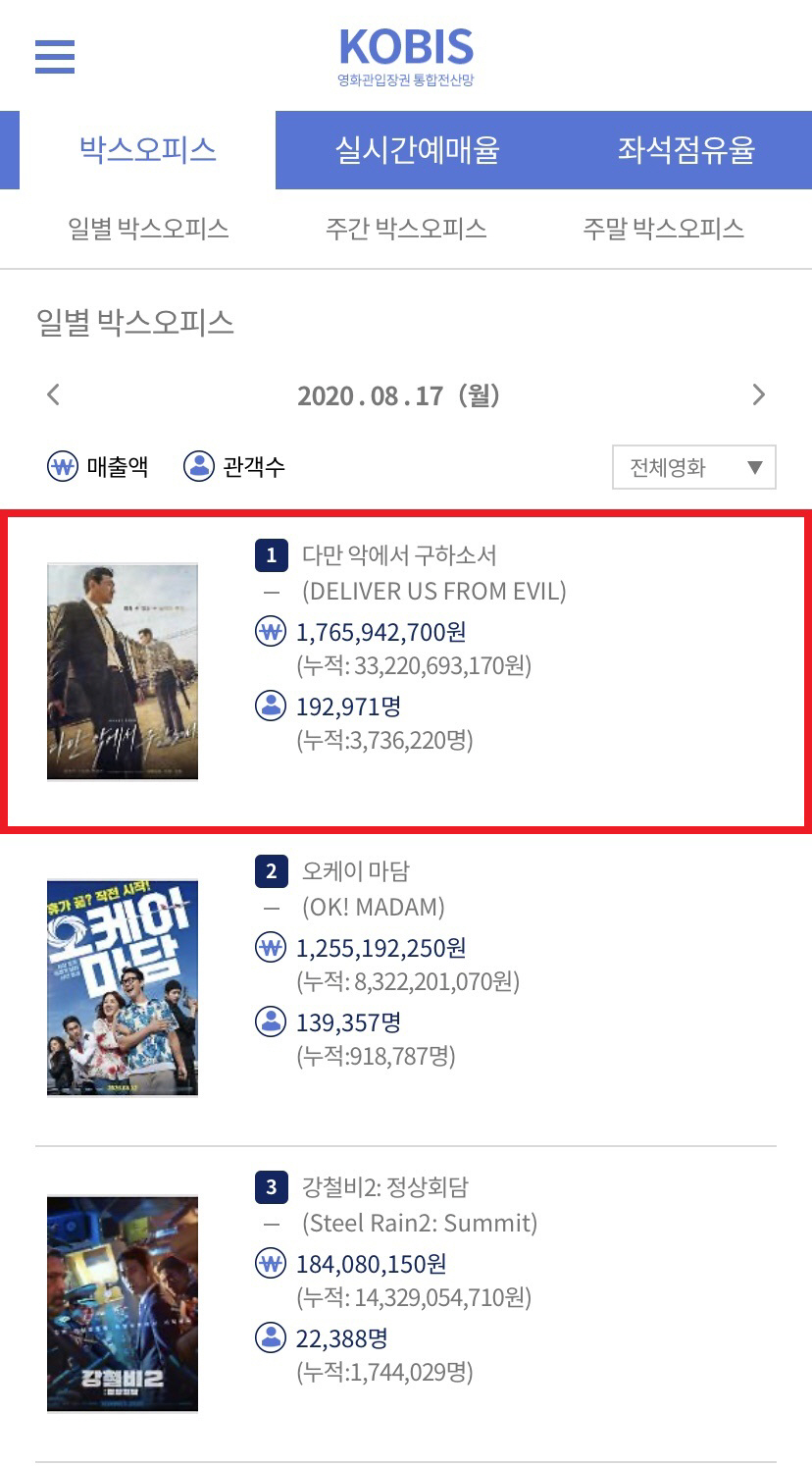The image size is (812, 1466).
Task: Expand the 전체영화 dropdown
Action: [693, 467]
